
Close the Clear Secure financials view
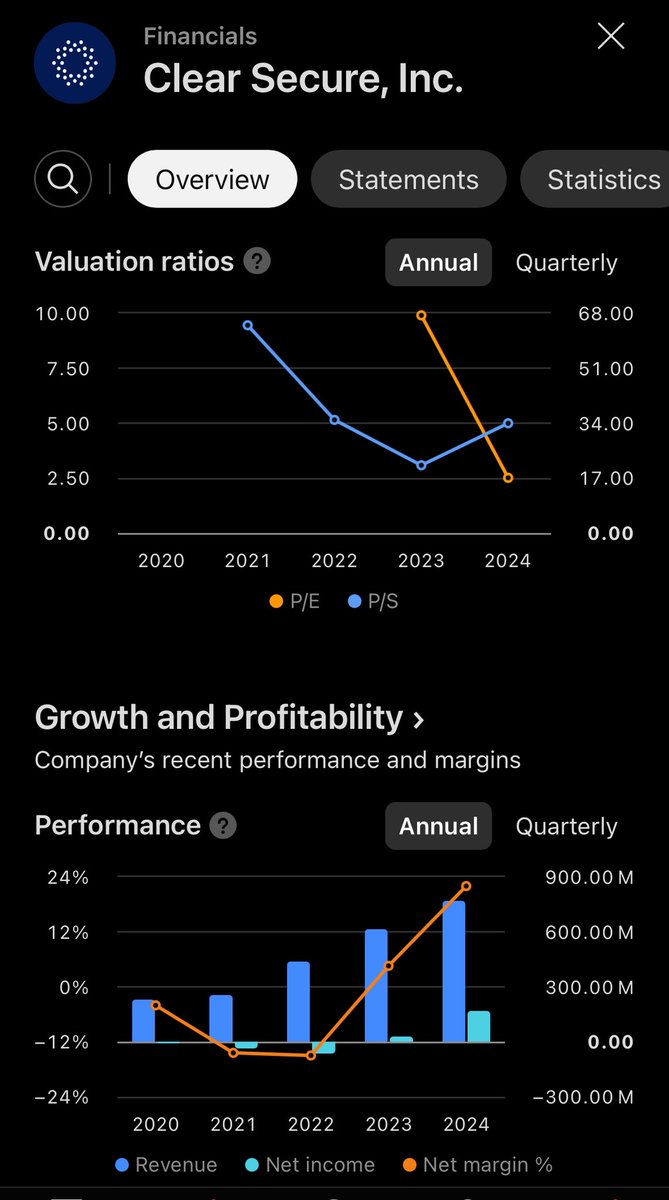coord(610,38)
